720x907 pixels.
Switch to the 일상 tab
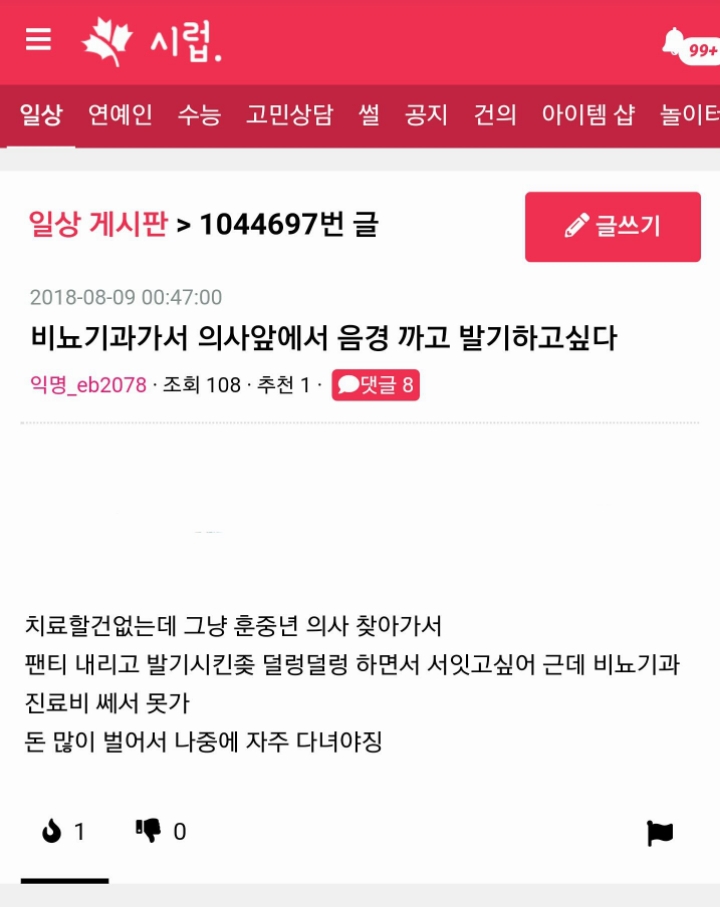pos(40,115)
